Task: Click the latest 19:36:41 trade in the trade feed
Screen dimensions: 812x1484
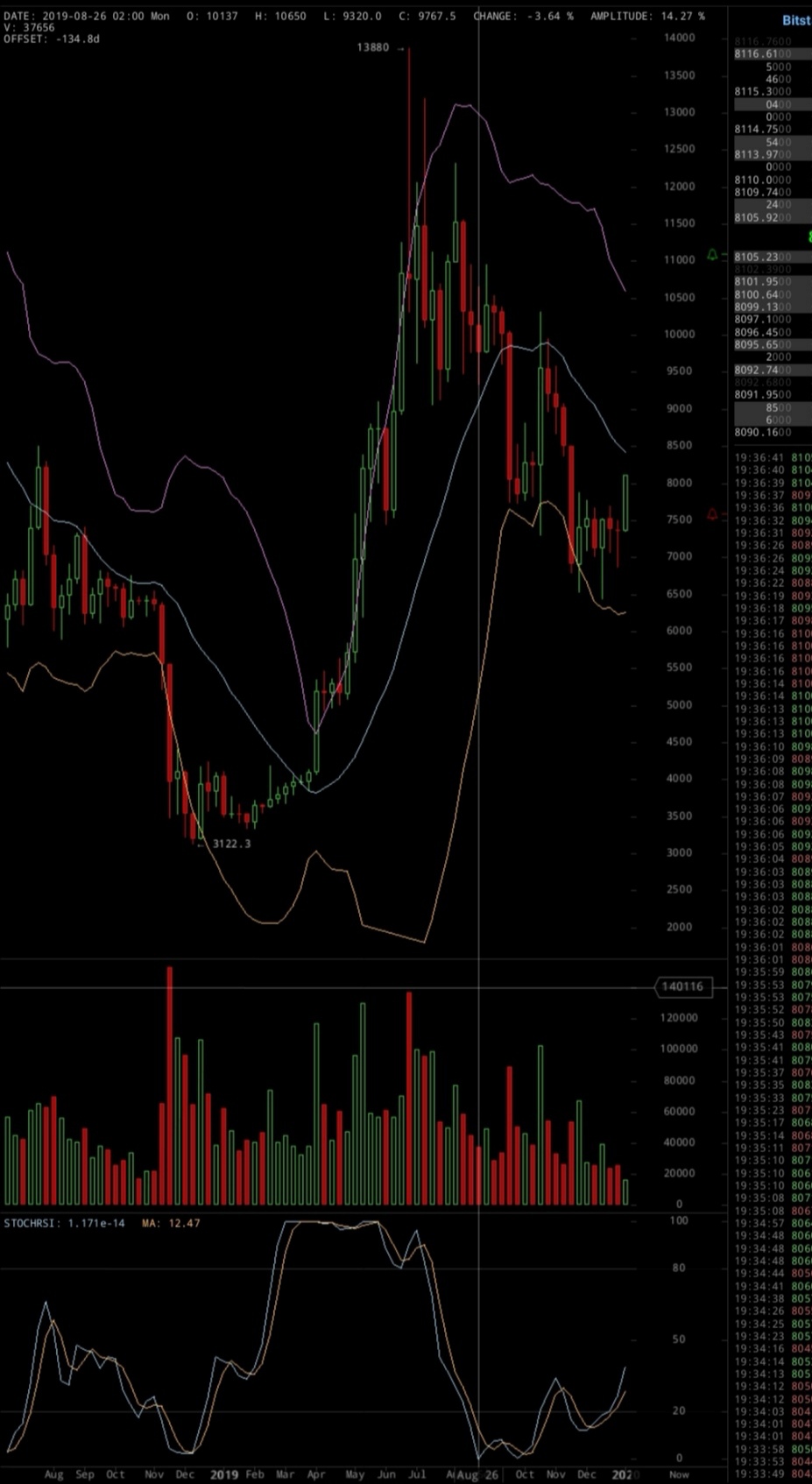Action: point(762,457)
